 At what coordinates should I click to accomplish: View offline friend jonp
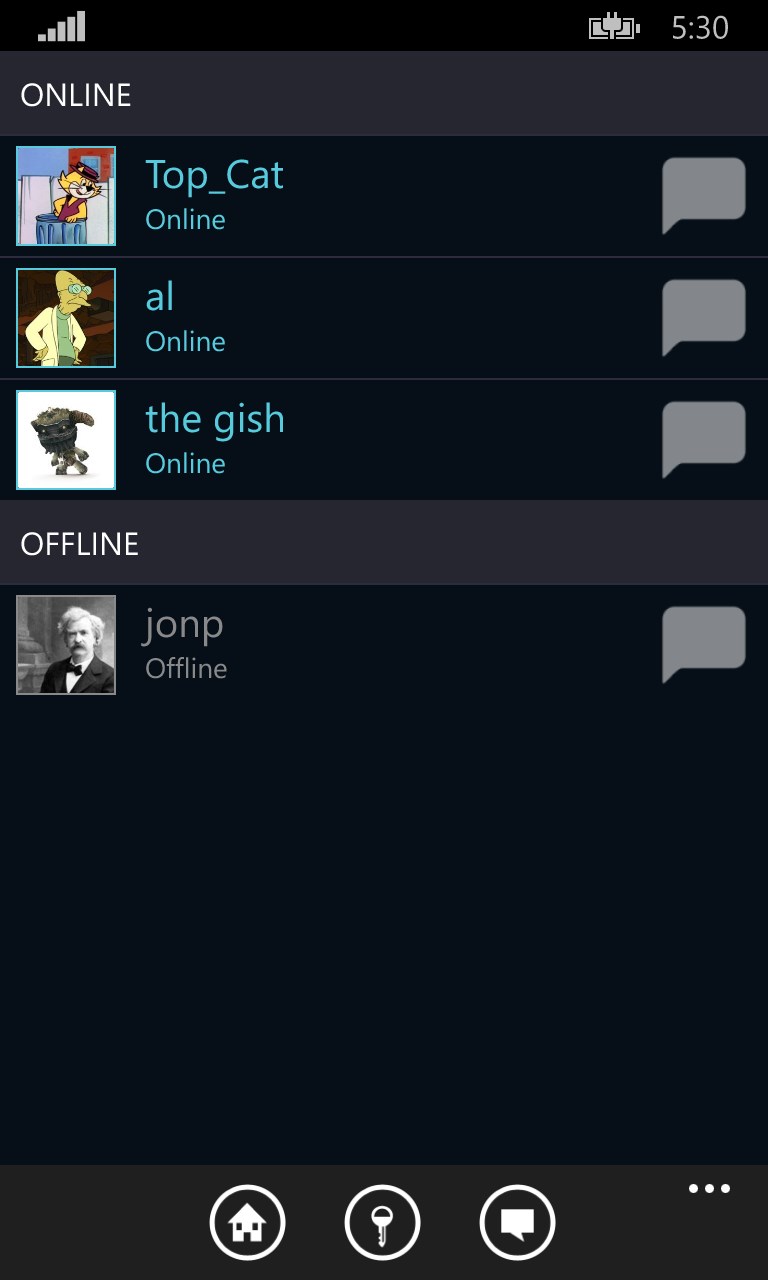[184, 643]
